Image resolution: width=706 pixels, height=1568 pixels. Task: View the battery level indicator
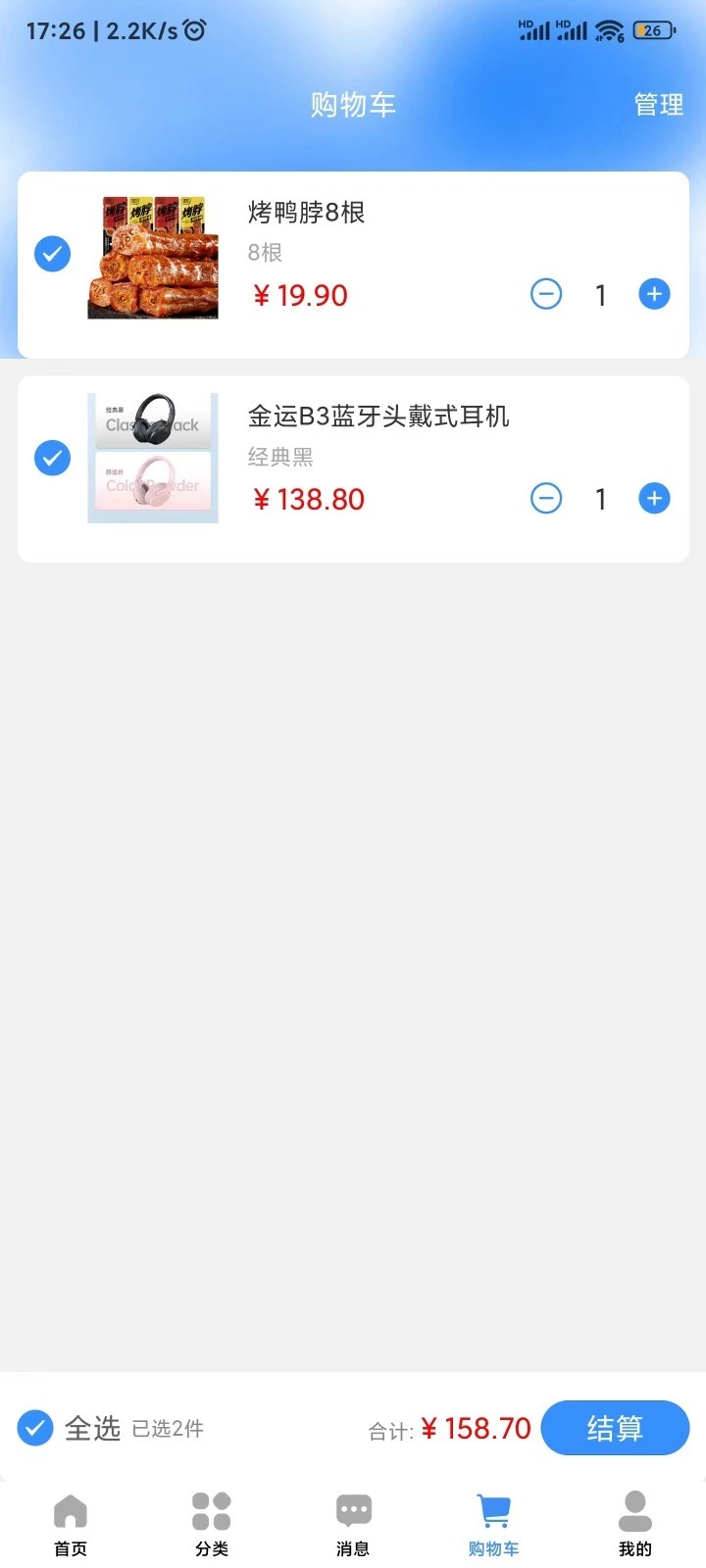tap(651, 29)
